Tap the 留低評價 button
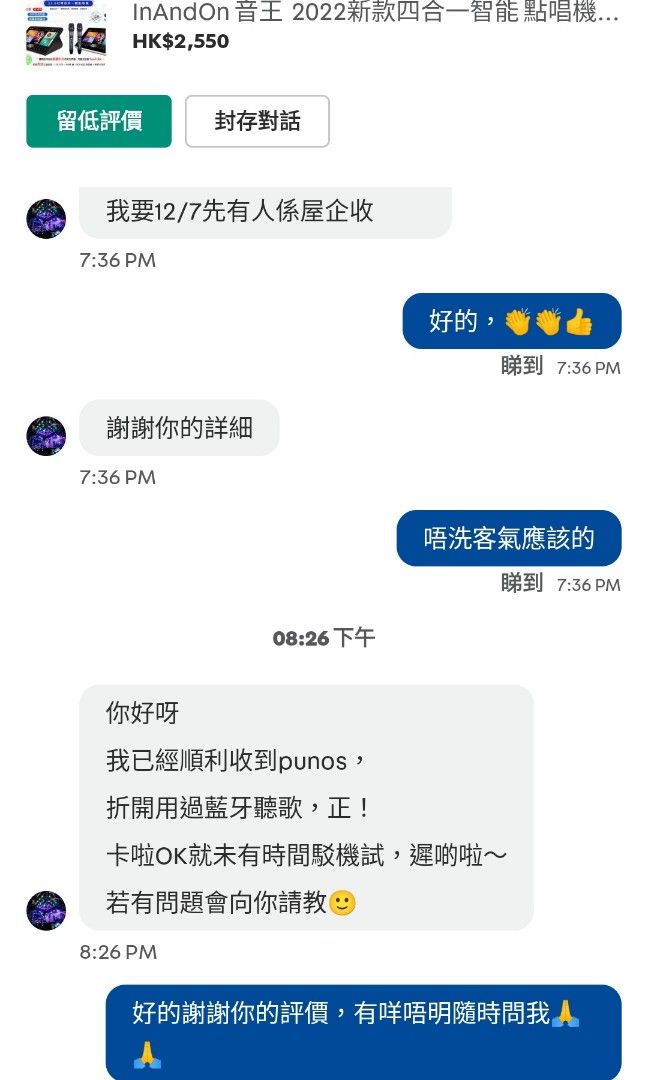 [99, 122]
